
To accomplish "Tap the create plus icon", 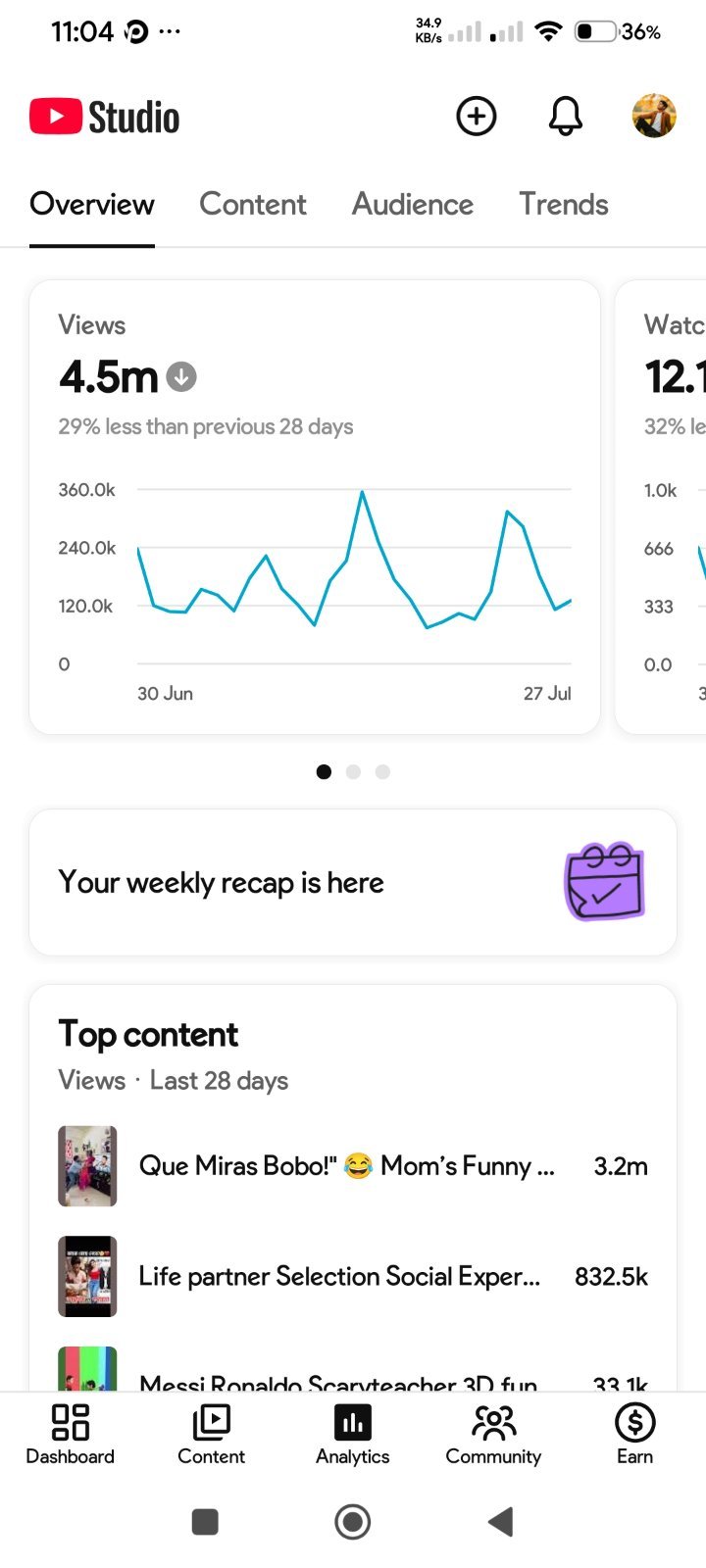I will [x=477, y=117].
